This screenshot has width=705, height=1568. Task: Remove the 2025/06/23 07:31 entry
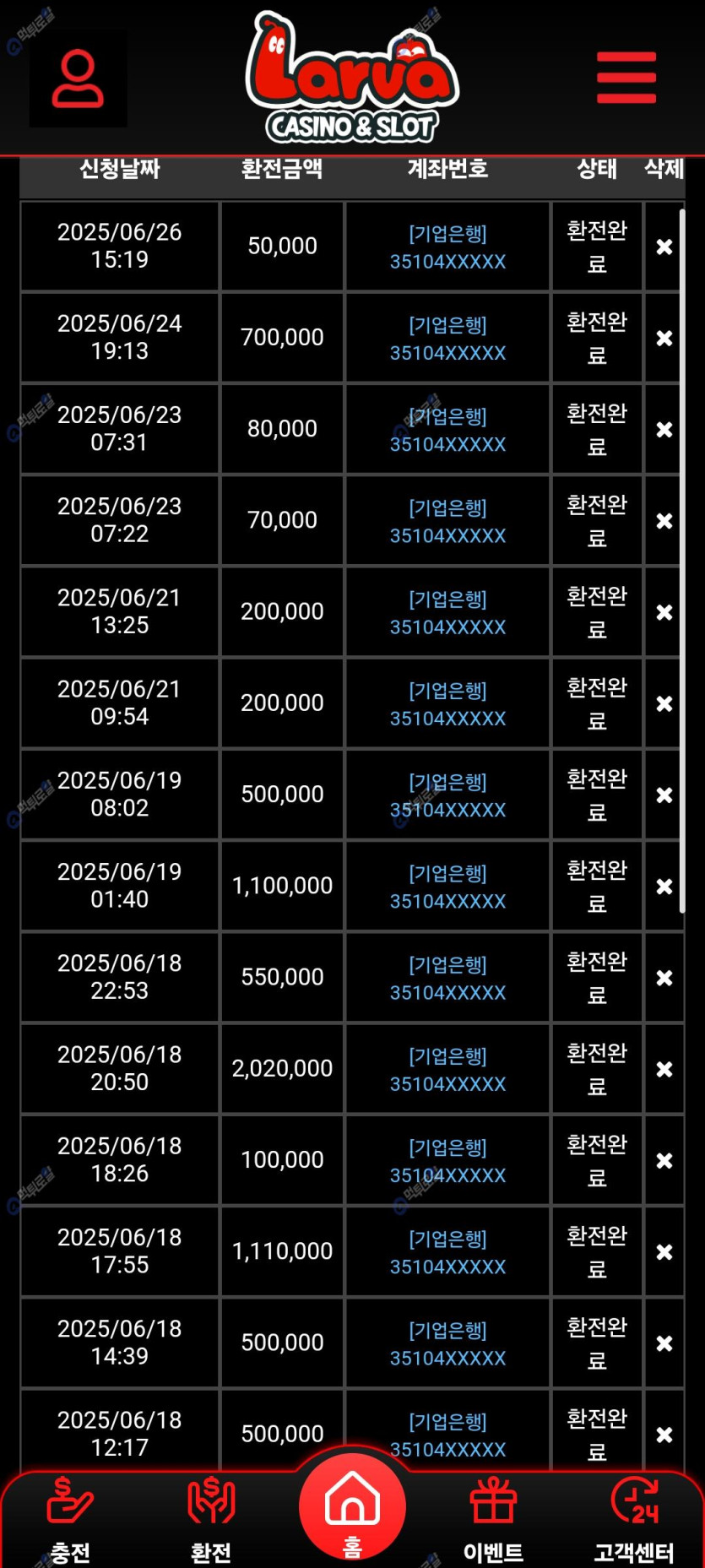point(664,430)
